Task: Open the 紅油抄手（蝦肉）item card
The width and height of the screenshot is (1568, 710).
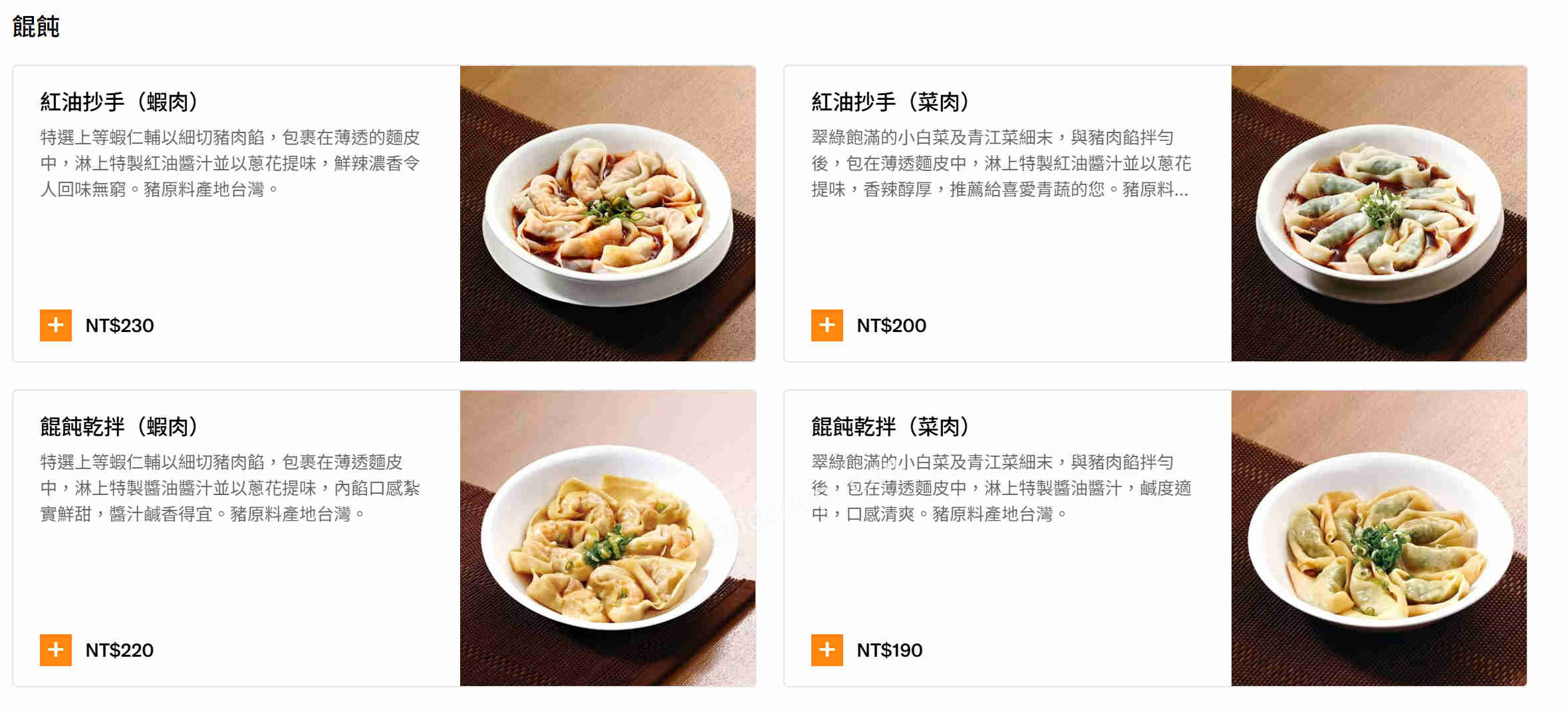Action: pos(118,102)
